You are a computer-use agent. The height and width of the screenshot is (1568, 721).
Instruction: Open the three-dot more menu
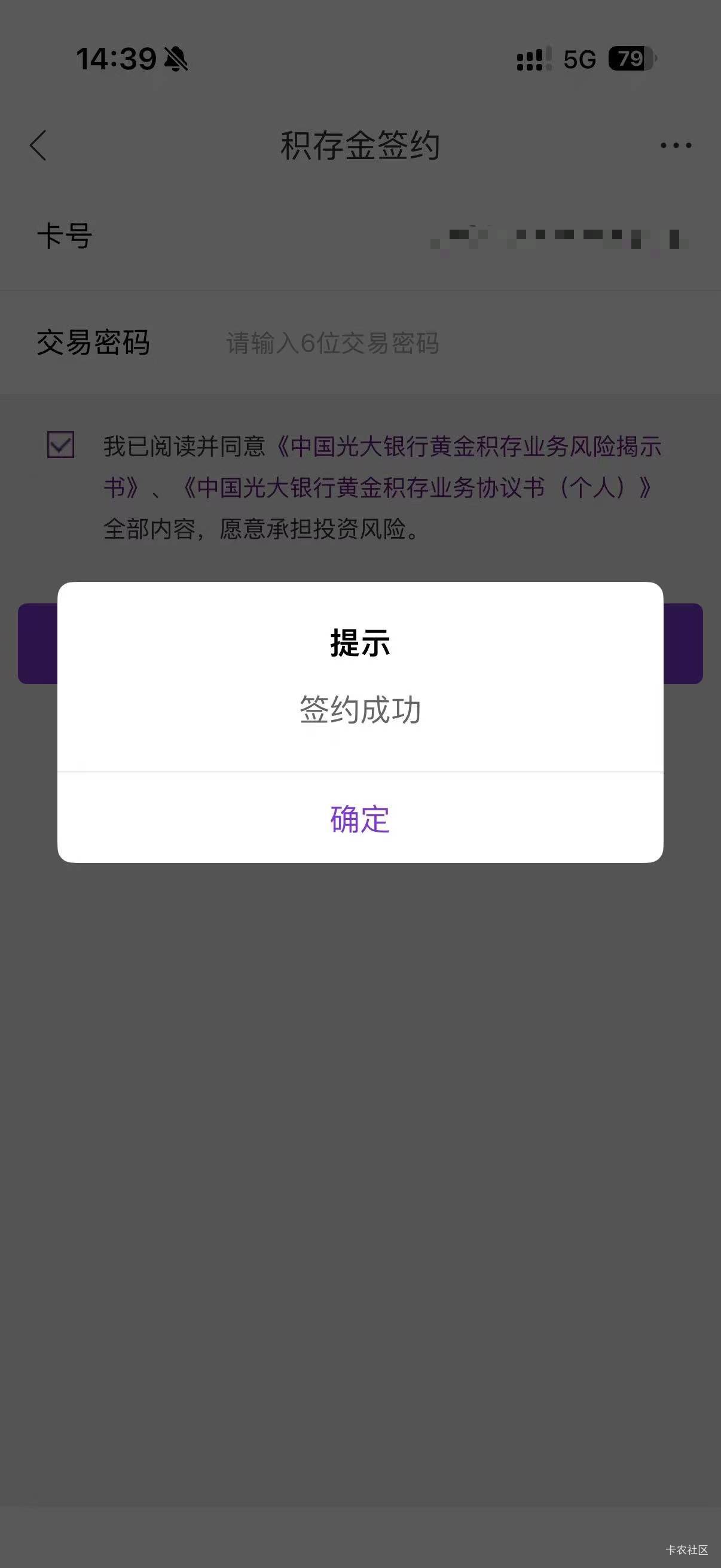[676, 145]
